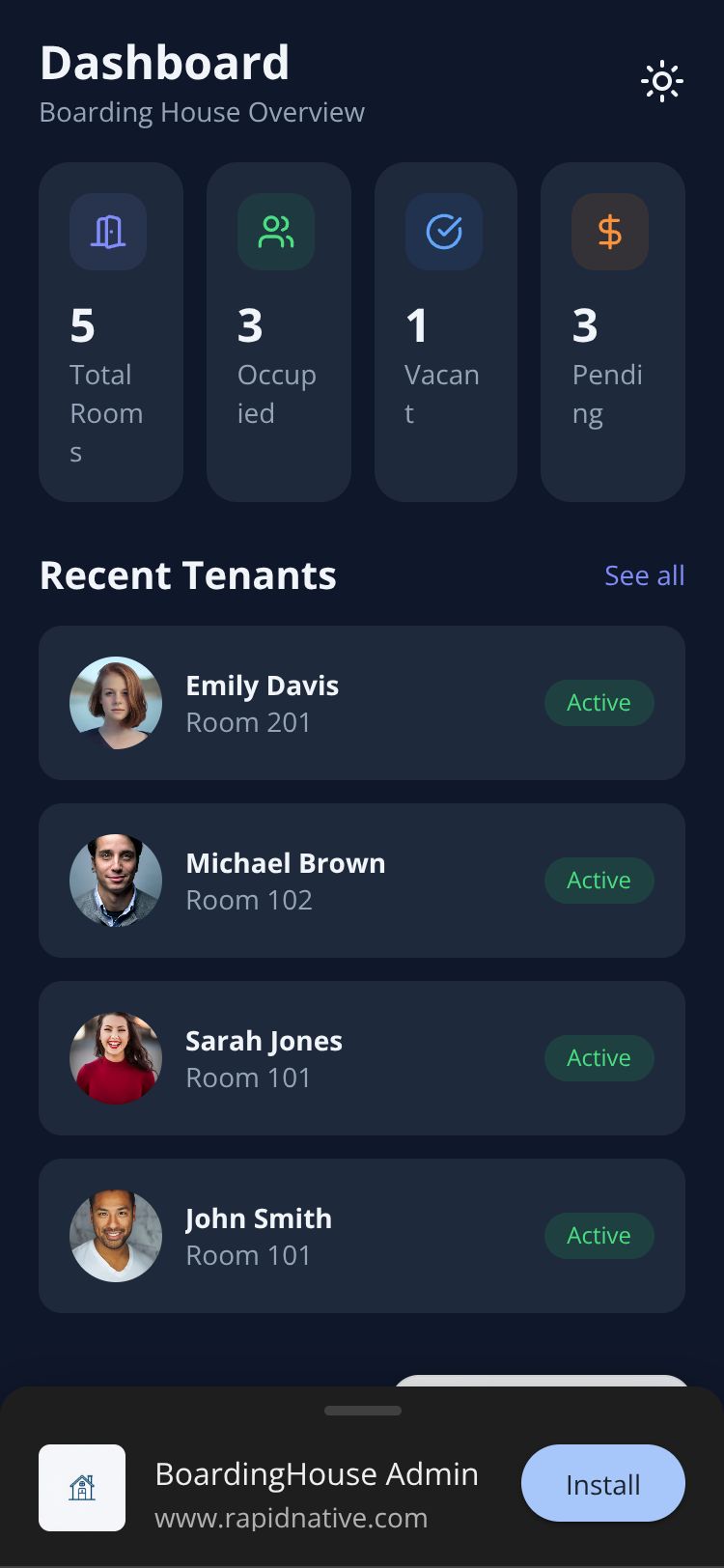The image size is (724, 1568).
Task: Open Michael Brown tenant details
Action: pyautogui.click(x=362, y=881)
